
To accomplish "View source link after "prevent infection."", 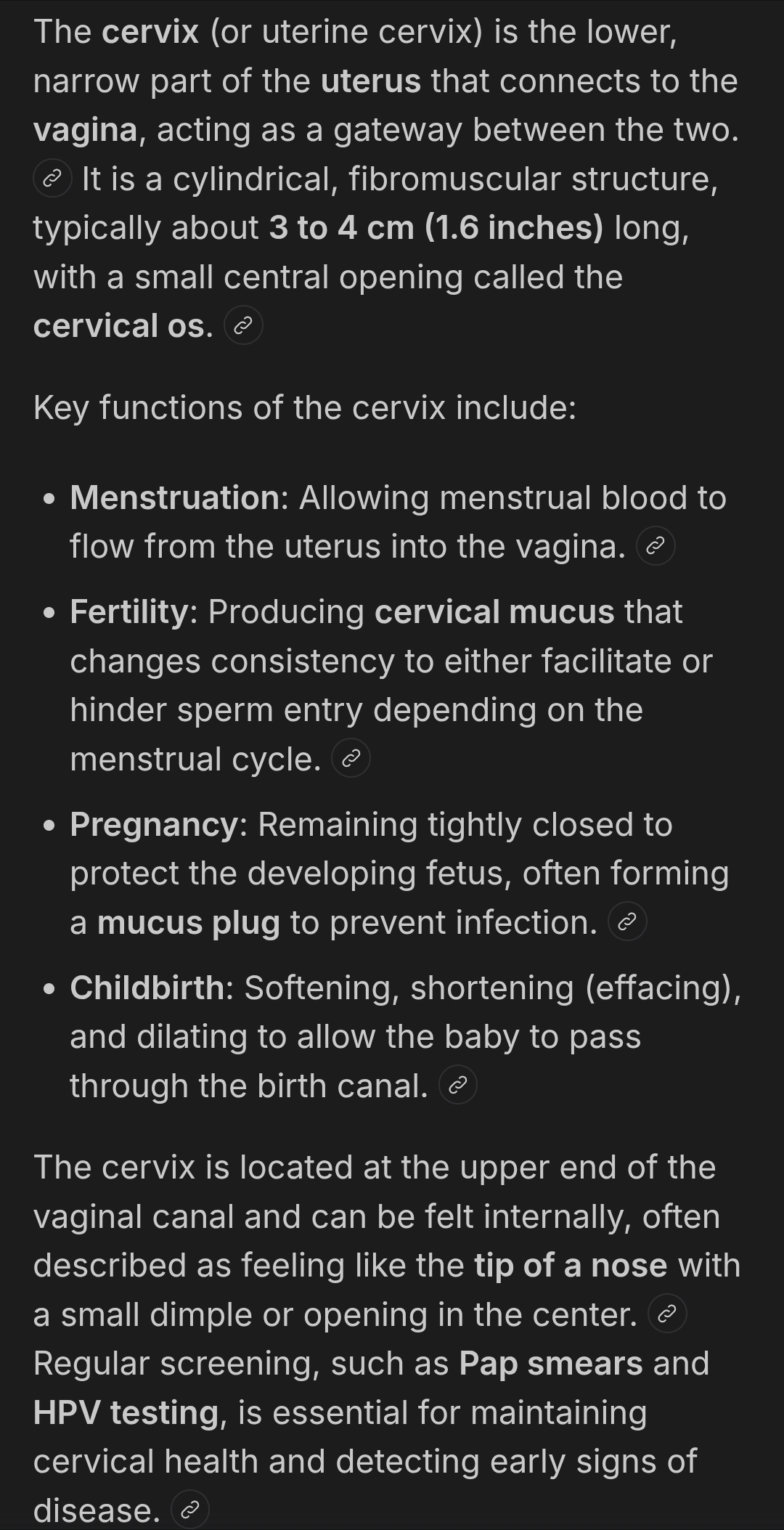I will pyautogui.click(x=627, y=922).
